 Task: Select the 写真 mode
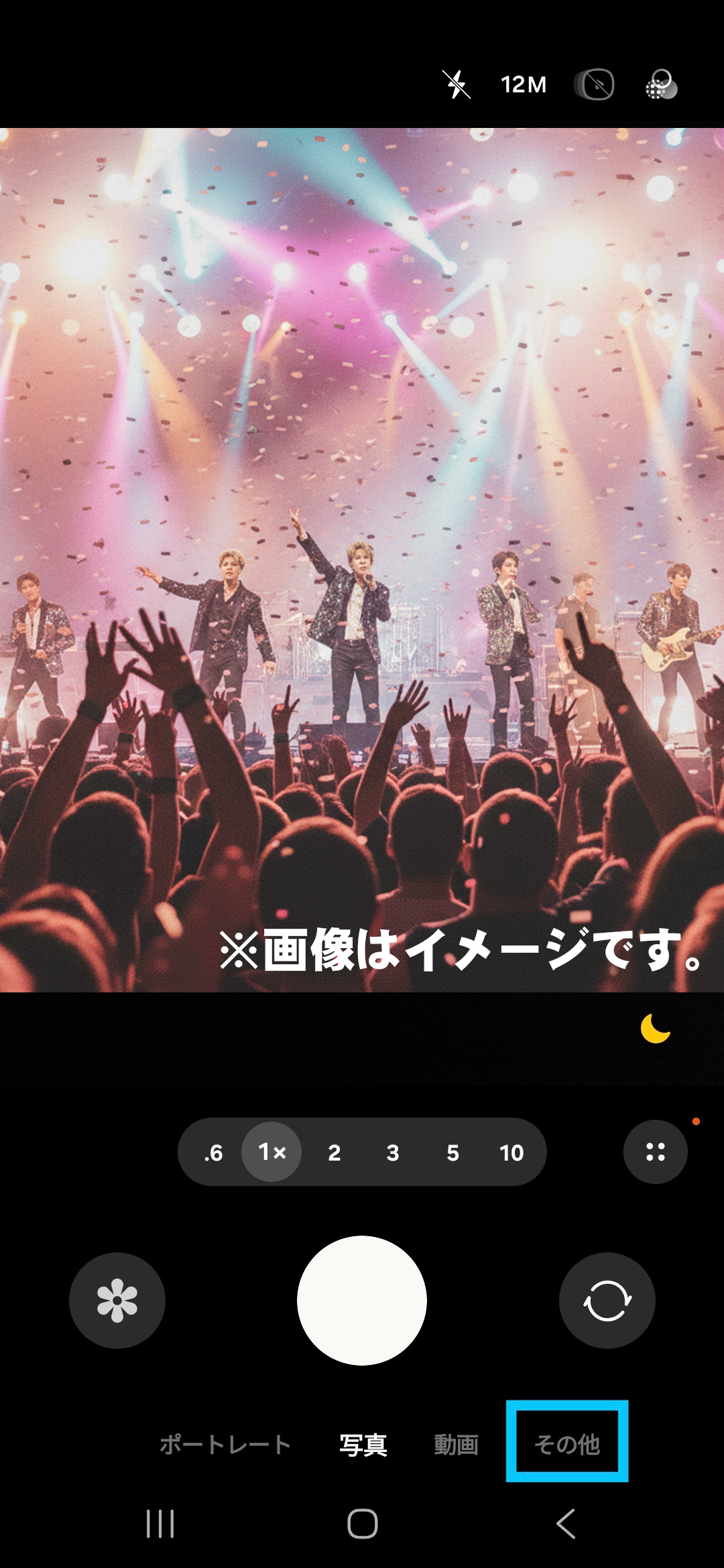click(x=363, y=1445)
